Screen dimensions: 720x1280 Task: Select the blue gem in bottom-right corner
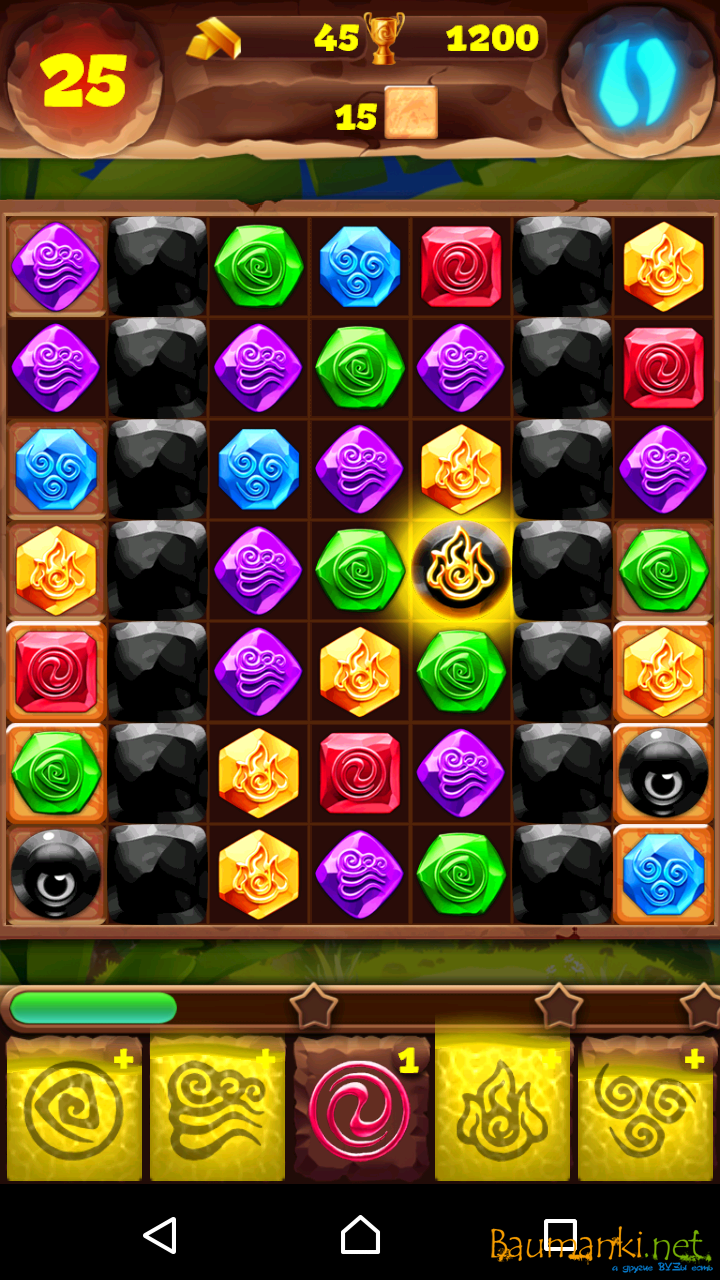[663, 873]
